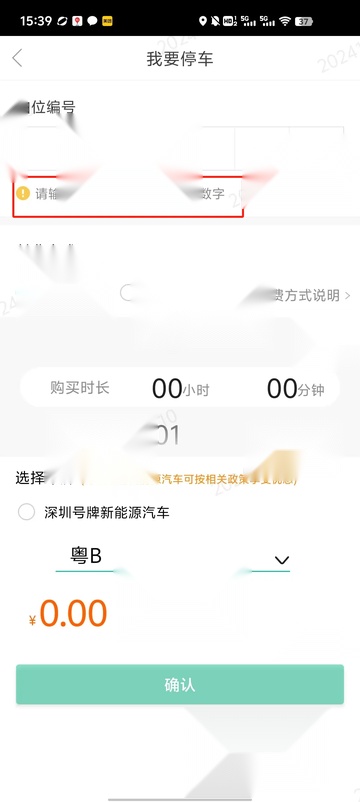Screen dimensions: 360x802
Task: Tap the green 确认 confirm button
Action: point(180,684)
